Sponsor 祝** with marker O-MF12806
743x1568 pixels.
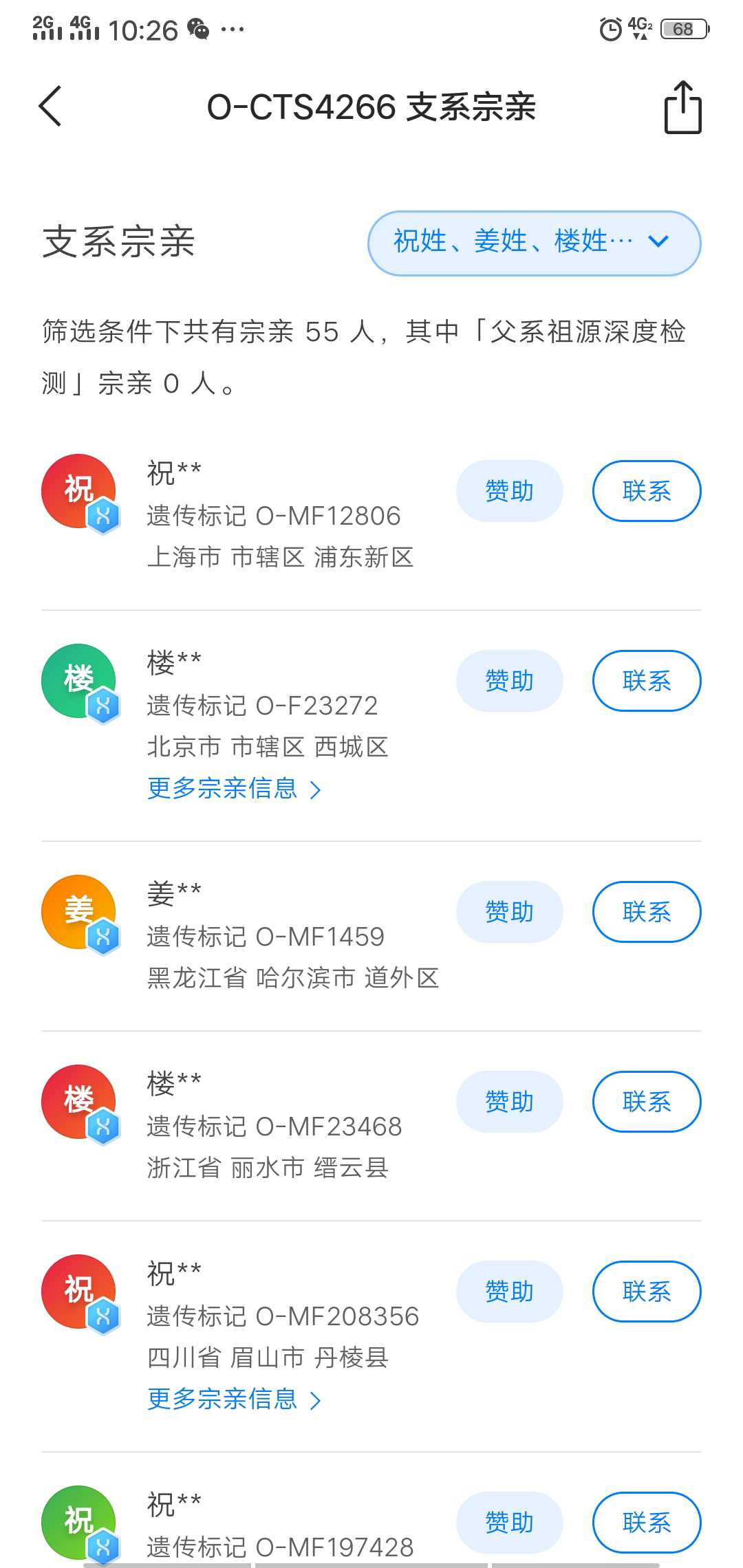(510, 491)
